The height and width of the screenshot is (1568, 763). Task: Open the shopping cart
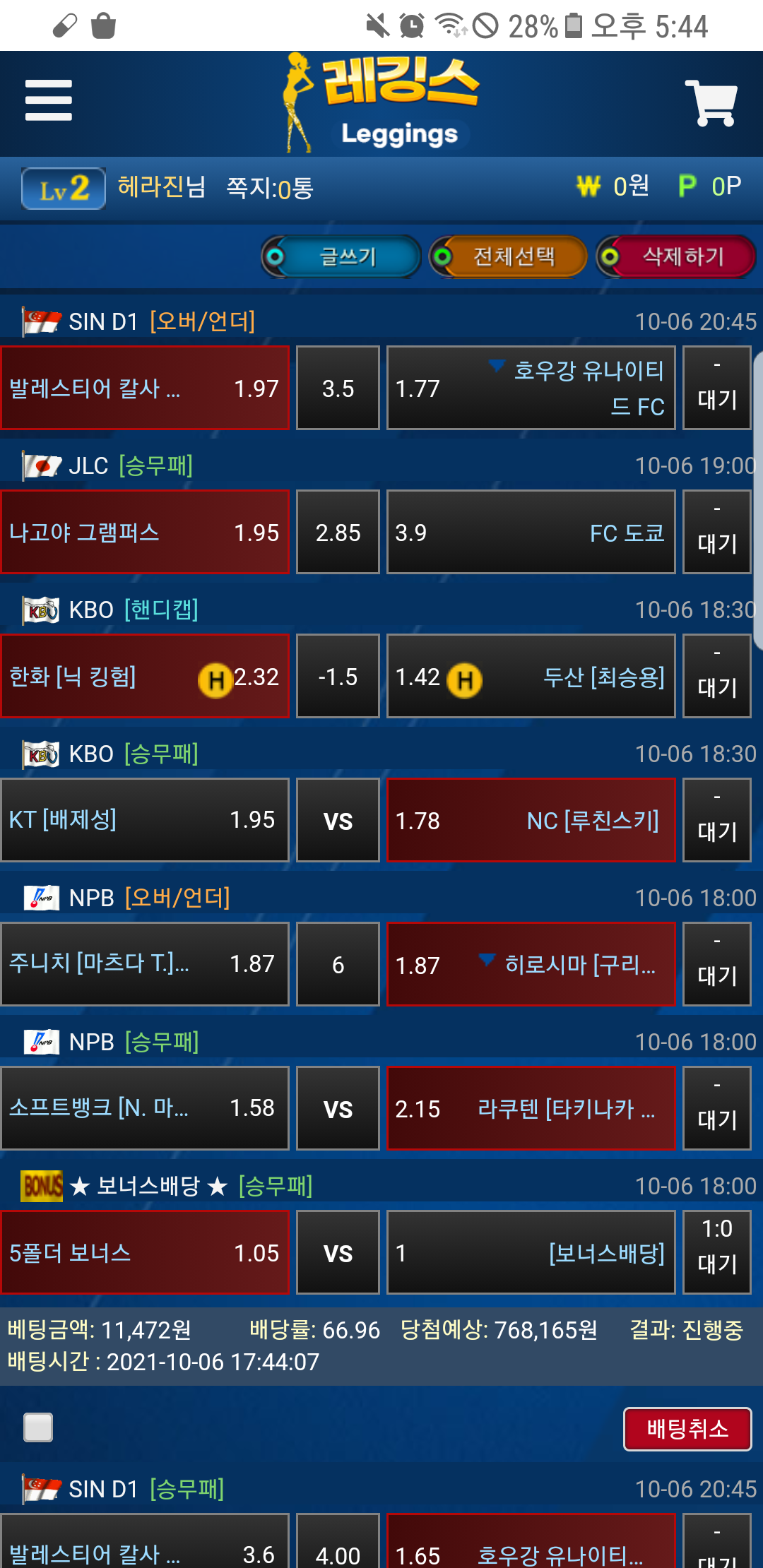(x=711, y=103)
